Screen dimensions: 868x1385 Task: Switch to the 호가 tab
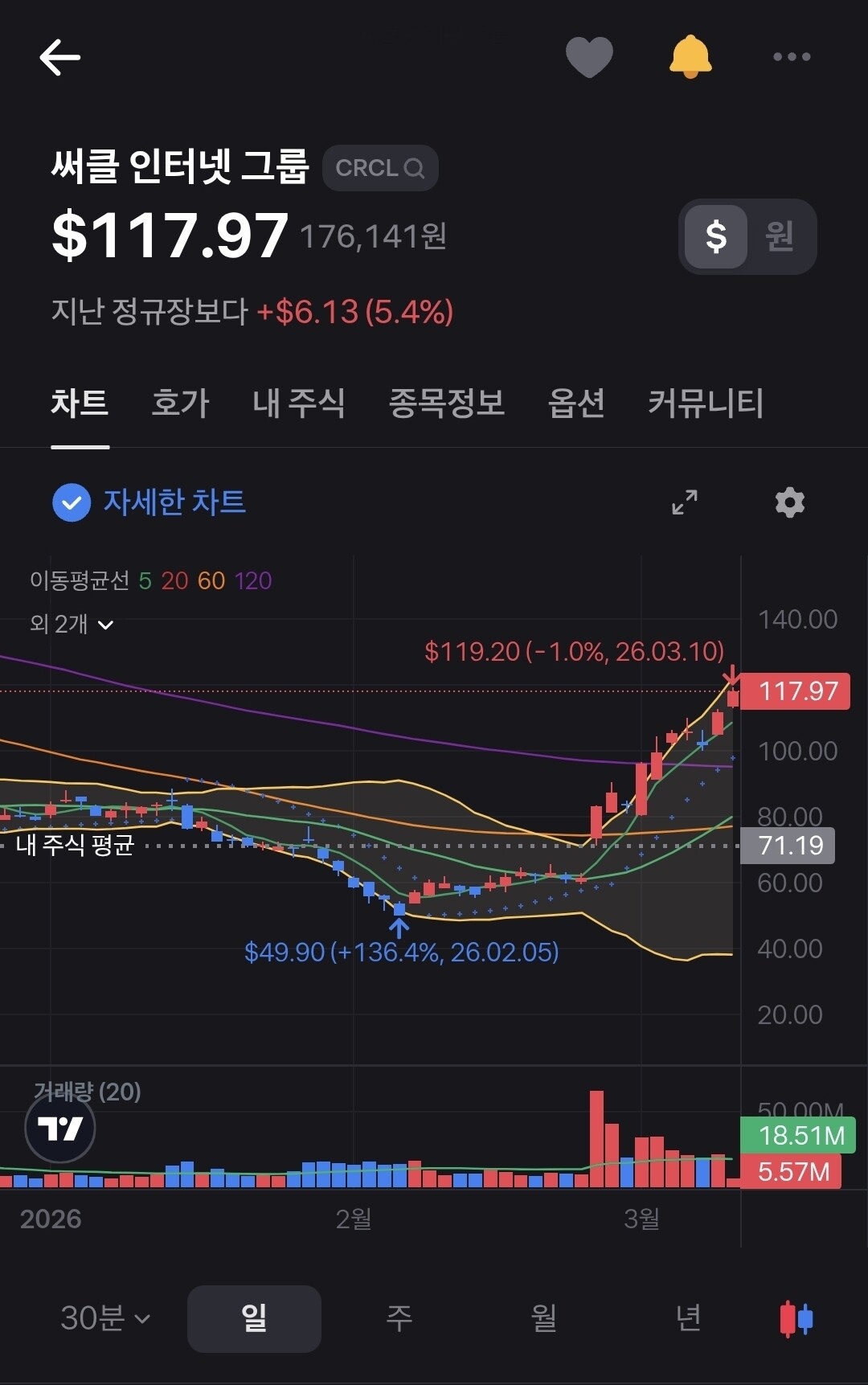coord(180,403)
